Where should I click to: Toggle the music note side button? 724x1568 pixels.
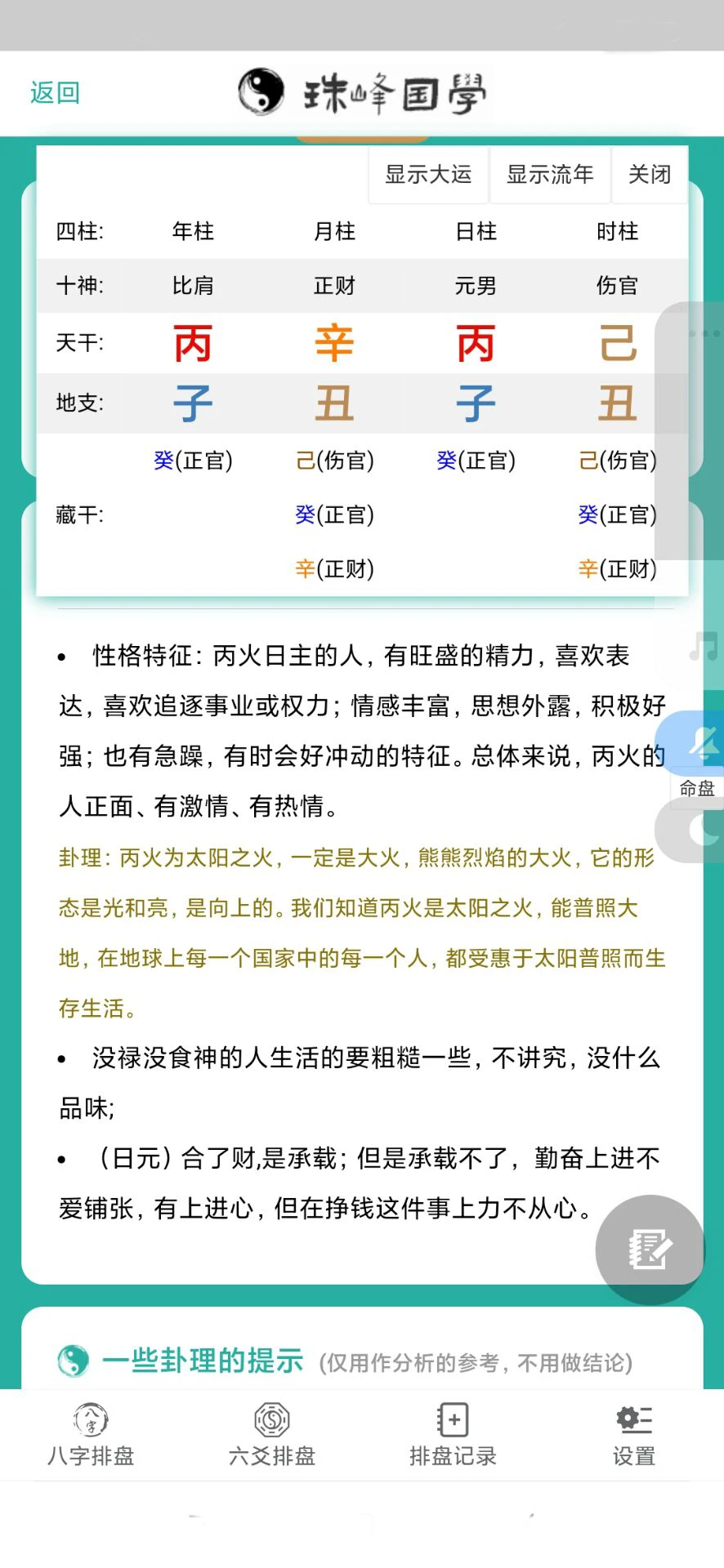point(703,647)
